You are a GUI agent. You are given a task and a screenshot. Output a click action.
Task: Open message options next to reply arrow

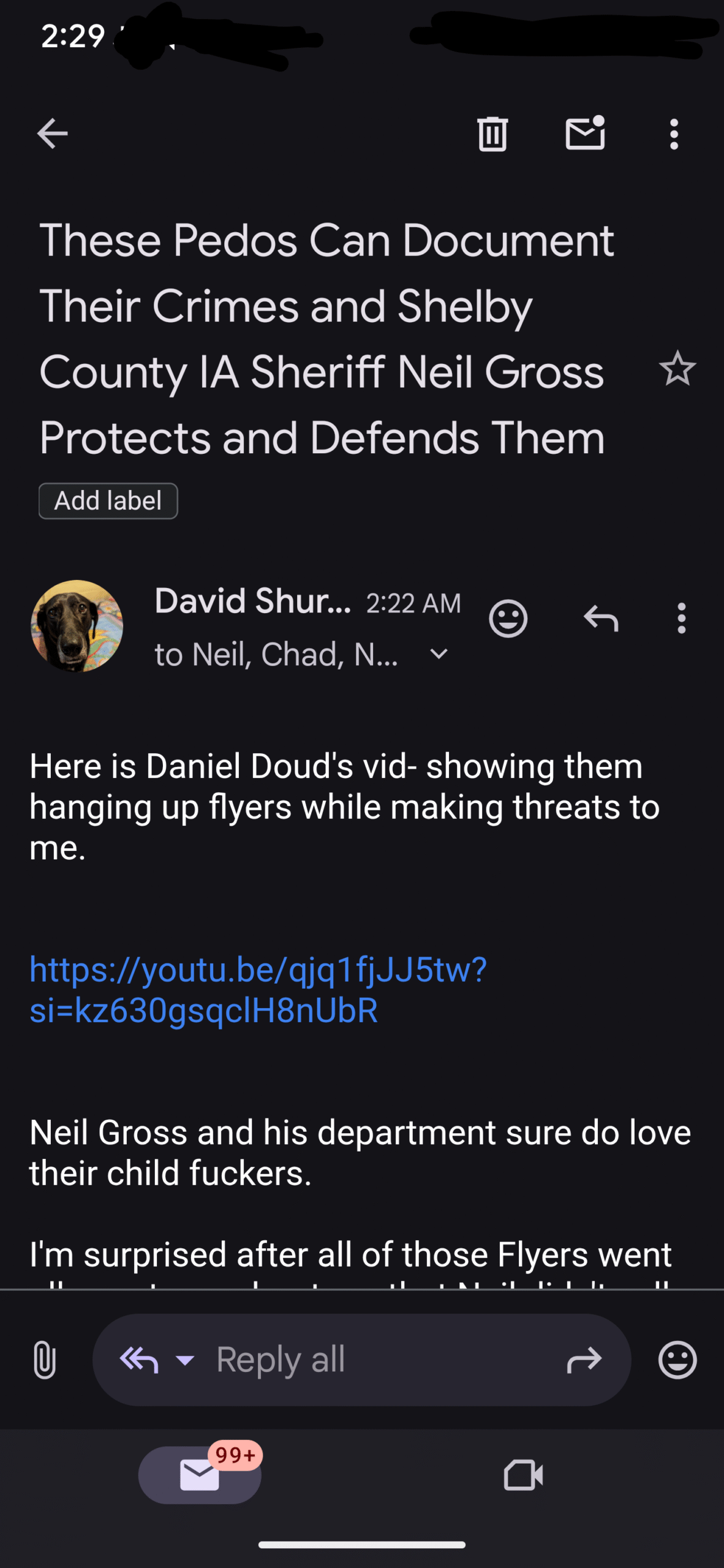(x=681, y=618)
